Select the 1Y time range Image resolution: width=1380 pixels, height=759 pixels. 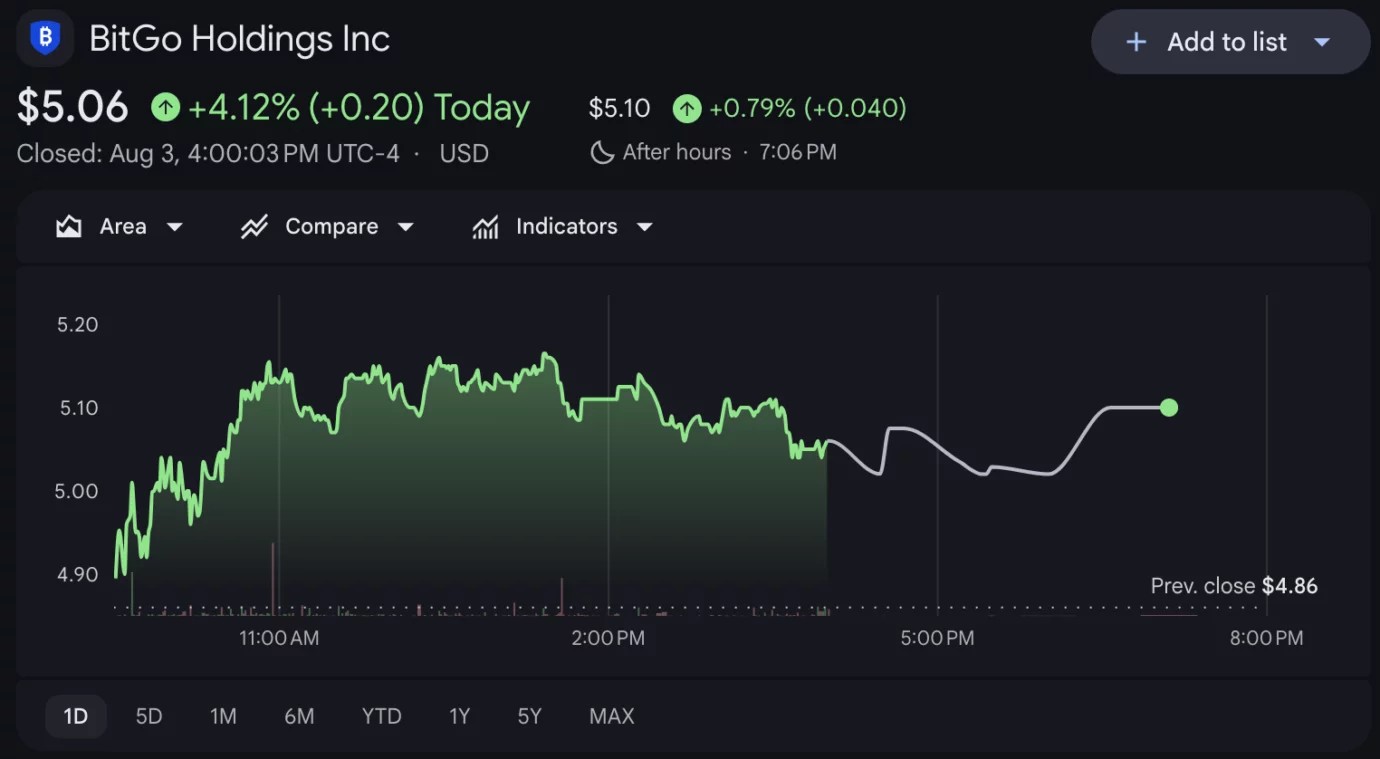click(459, 716)
